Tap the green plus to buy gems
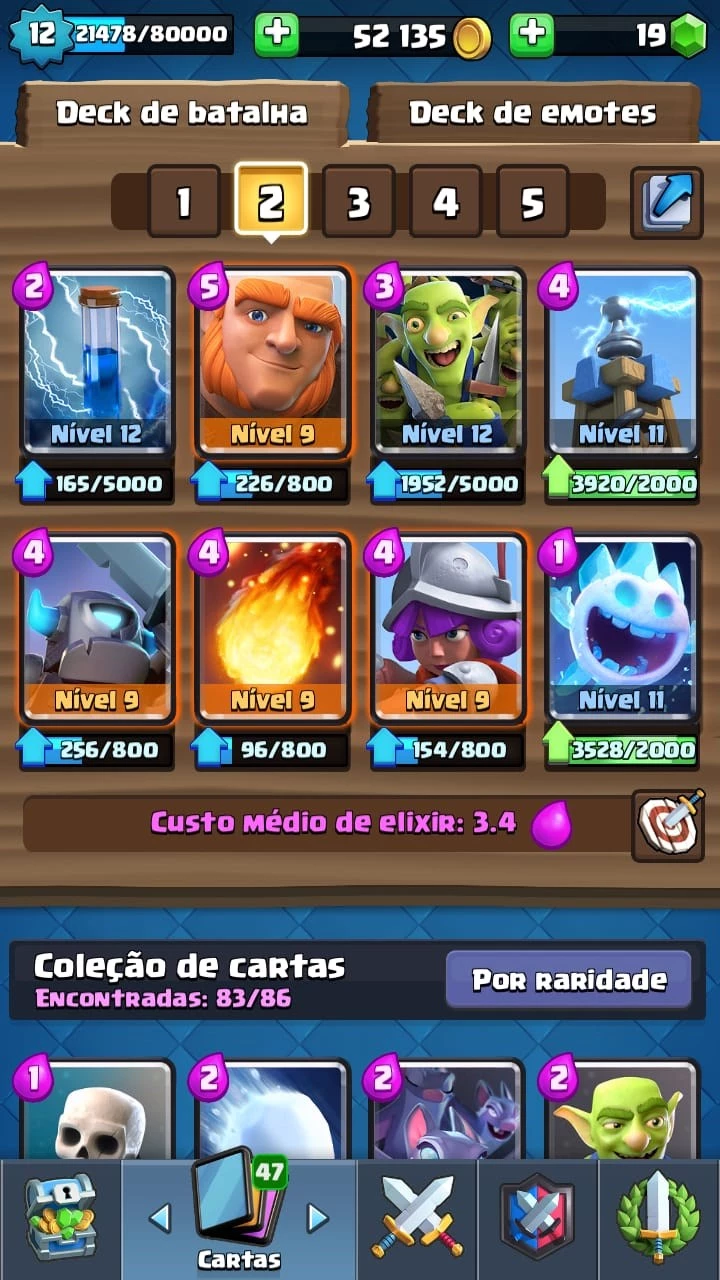Image resolution: width=720 pixels, height=1280 pixels. [532, 36]
